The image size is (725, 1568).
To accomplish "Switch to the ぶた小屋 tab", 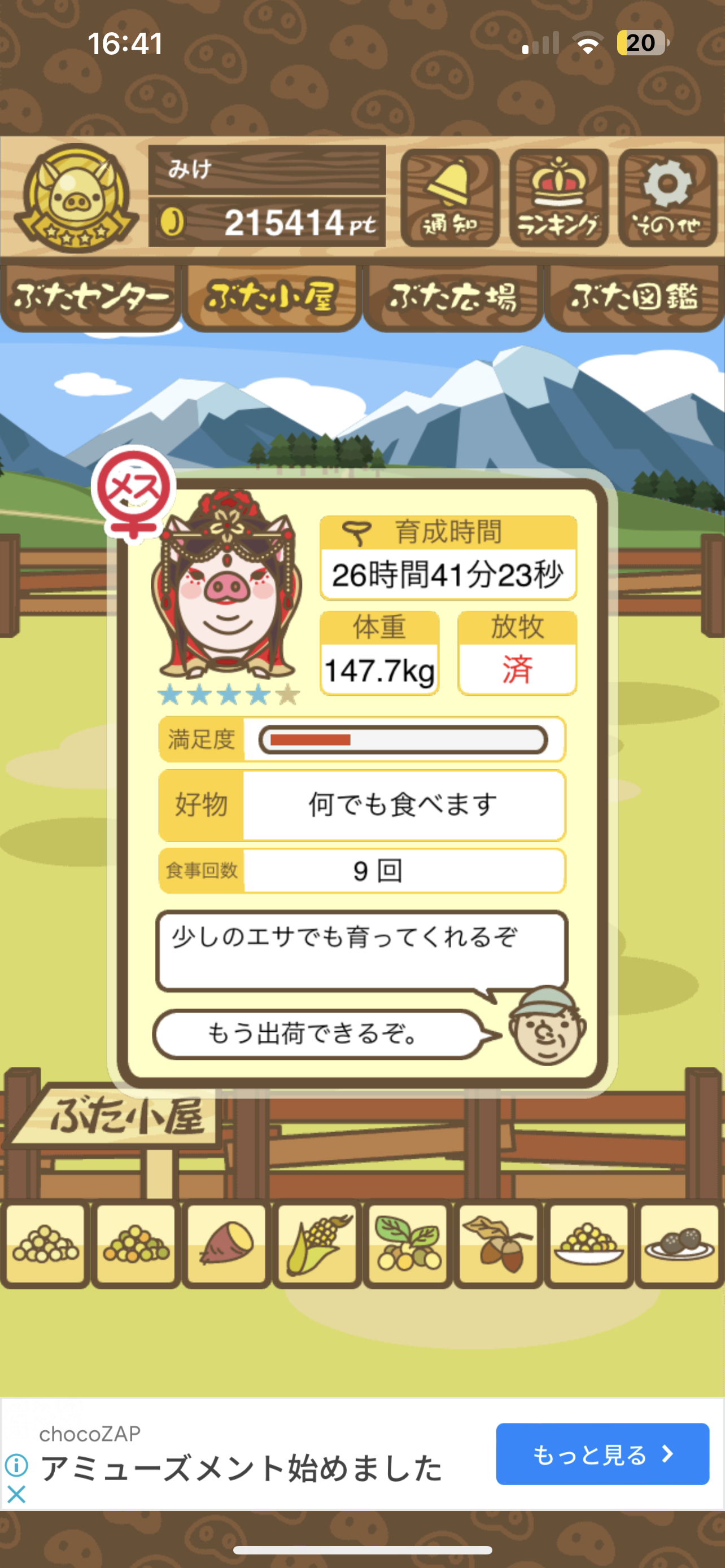I will click(272, 297).
